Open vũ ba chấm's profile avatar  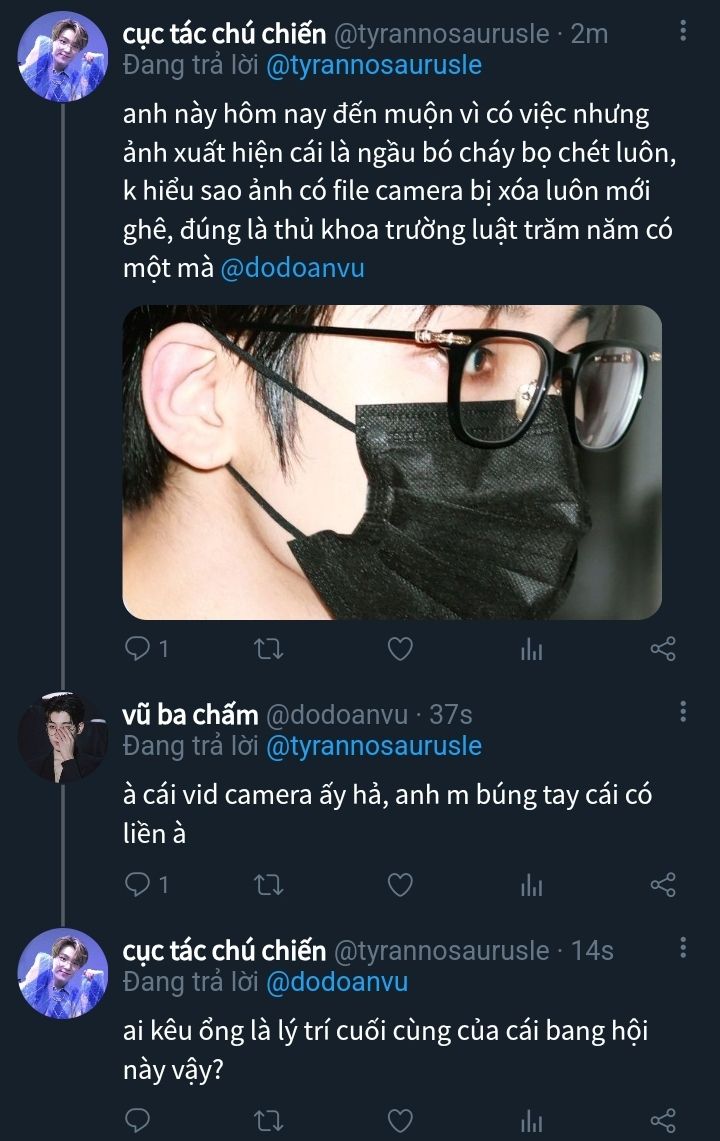tap(63, 737)
